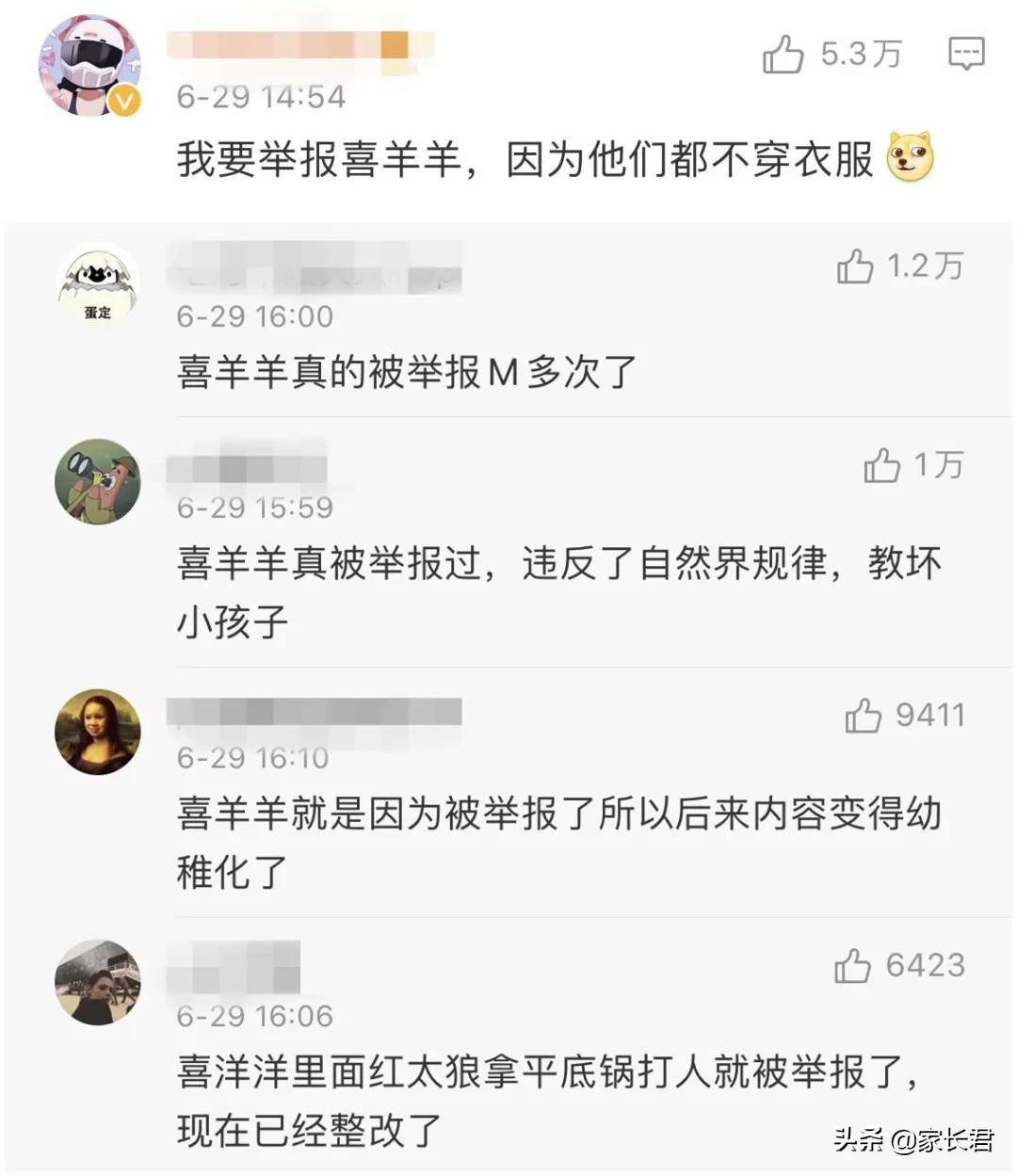The image size is (1017, 1176).
Task: Open the comment bubble icon at top right
Action: coord(964,55)
